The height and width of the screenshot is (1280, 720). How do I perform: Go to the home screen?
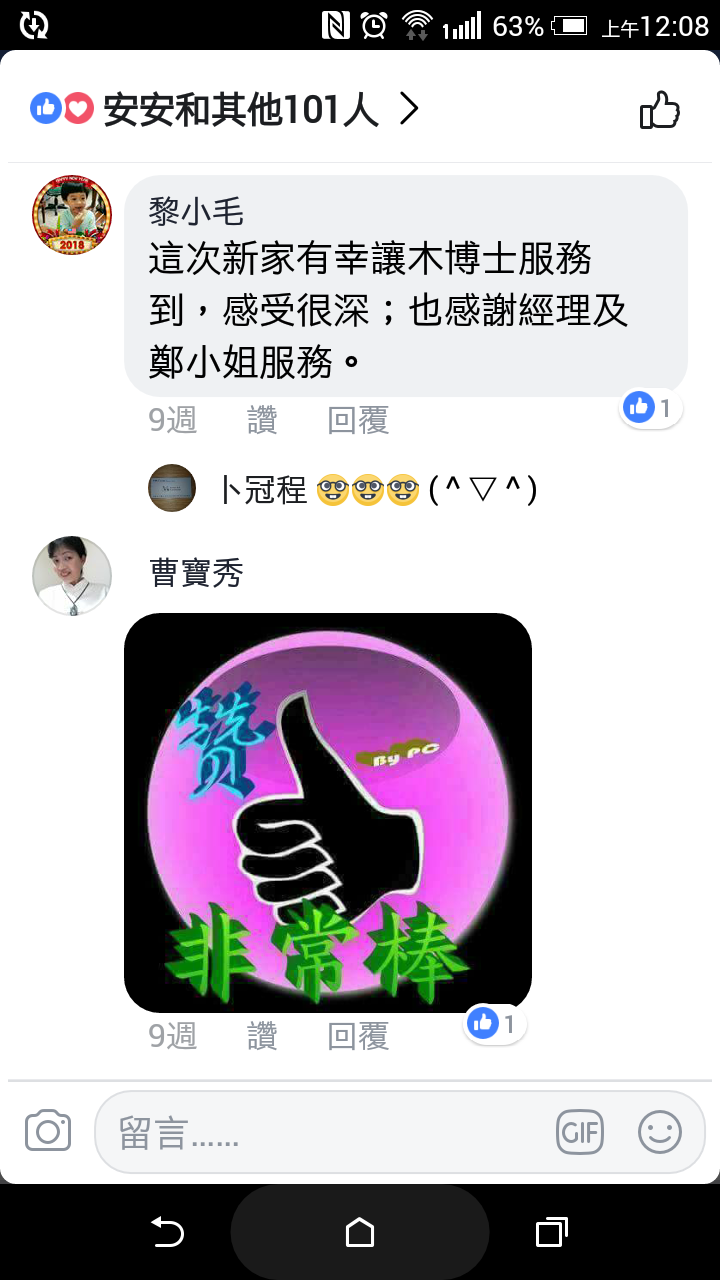[360, 1233]
